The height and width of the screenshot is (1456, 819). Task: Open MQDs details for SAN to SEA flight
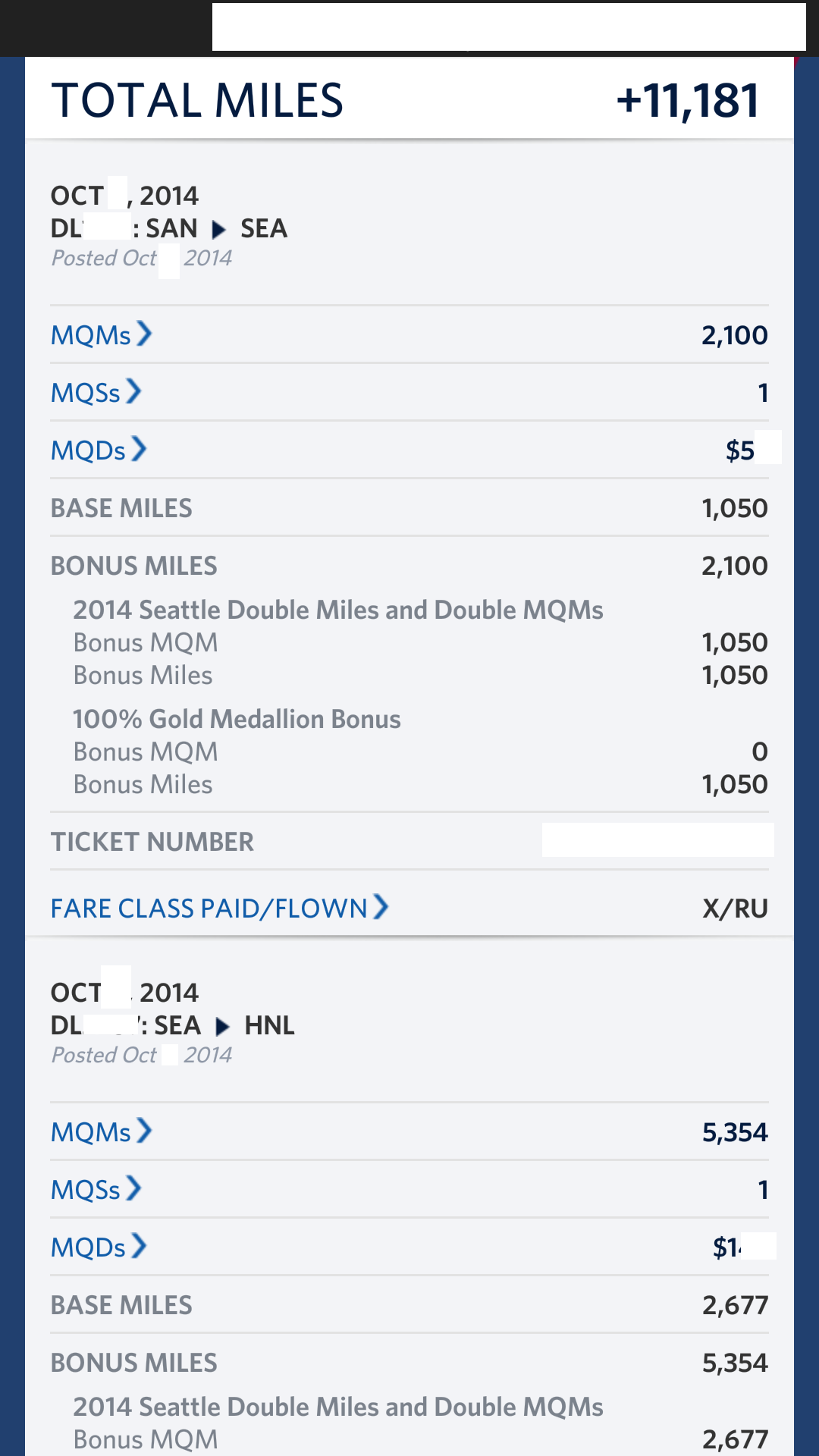point(98,450)
